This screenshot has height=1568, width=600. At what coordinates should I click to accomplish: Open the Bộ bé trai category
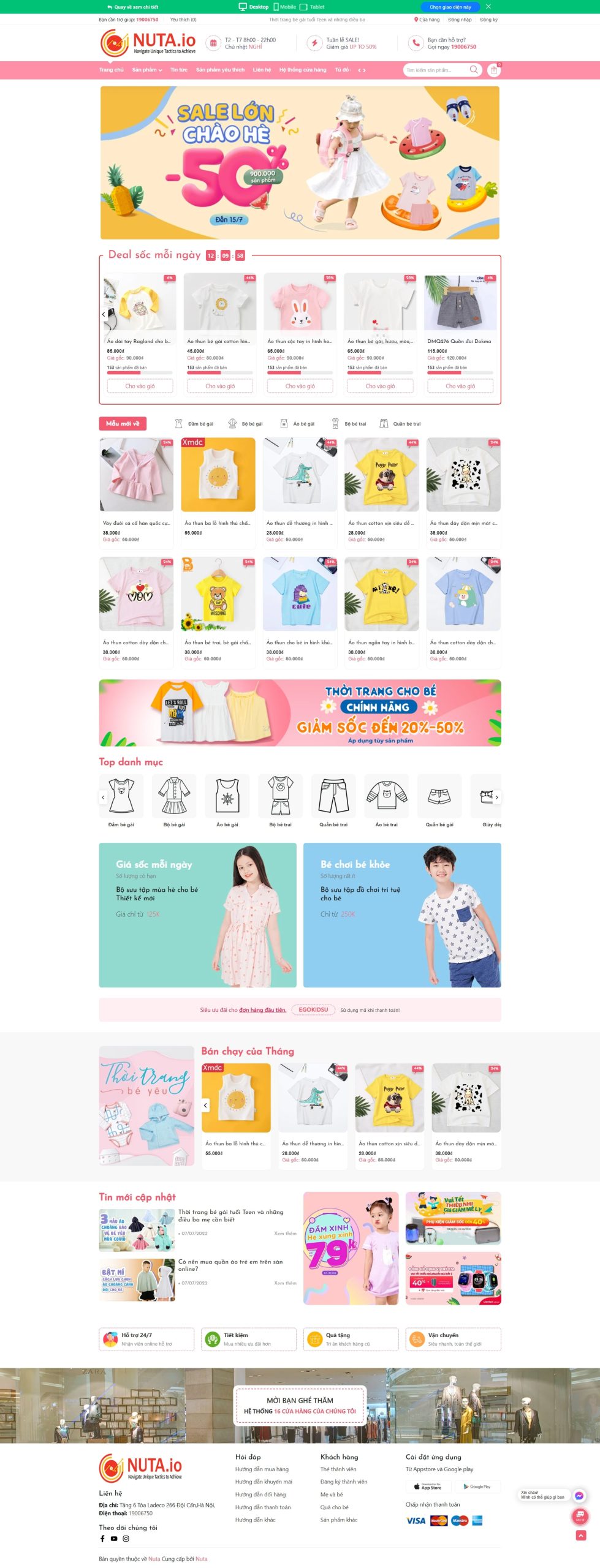coord(281,801)
